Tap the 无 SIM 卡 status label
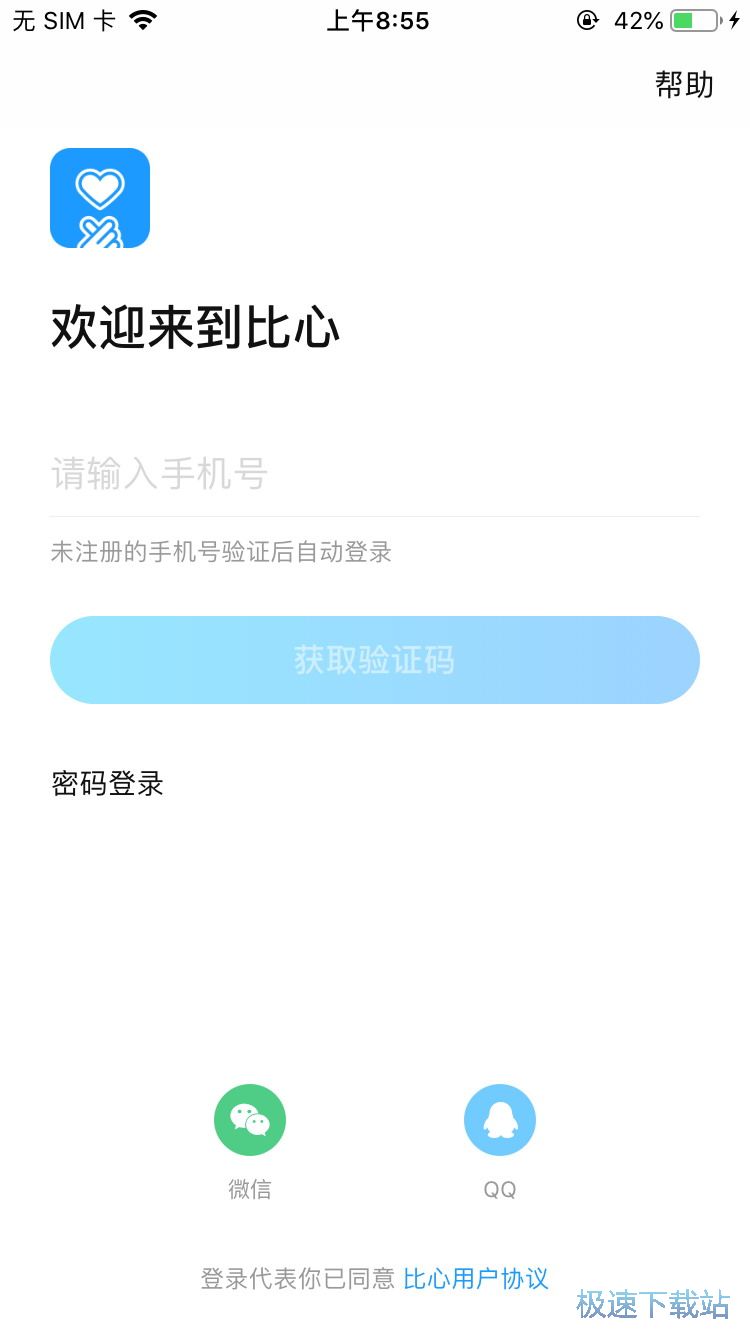Viewport: 750px width, 1334px height. click(62, 18)
